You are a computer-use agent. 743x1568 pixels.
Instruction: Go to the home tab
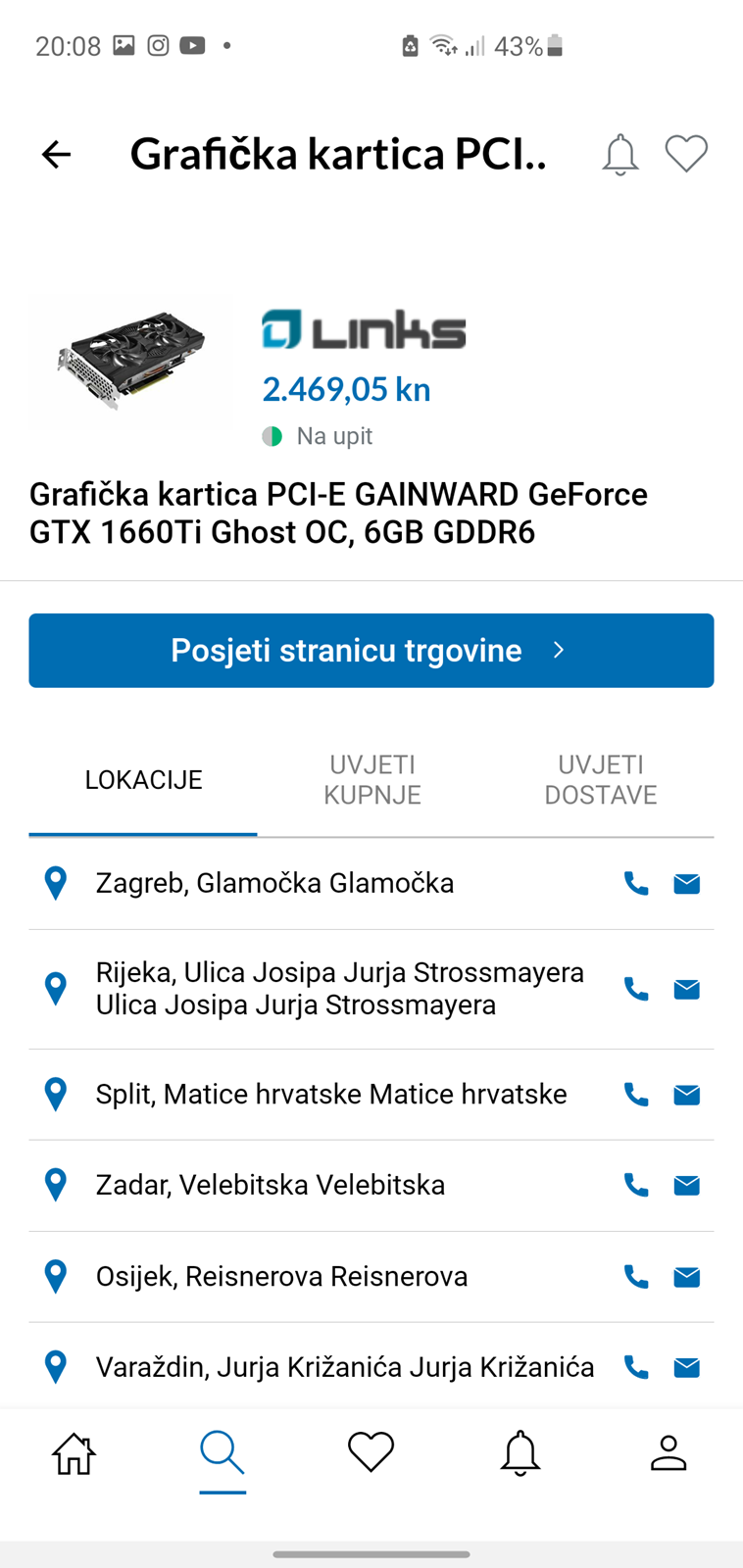click(x=74, y=1453)
